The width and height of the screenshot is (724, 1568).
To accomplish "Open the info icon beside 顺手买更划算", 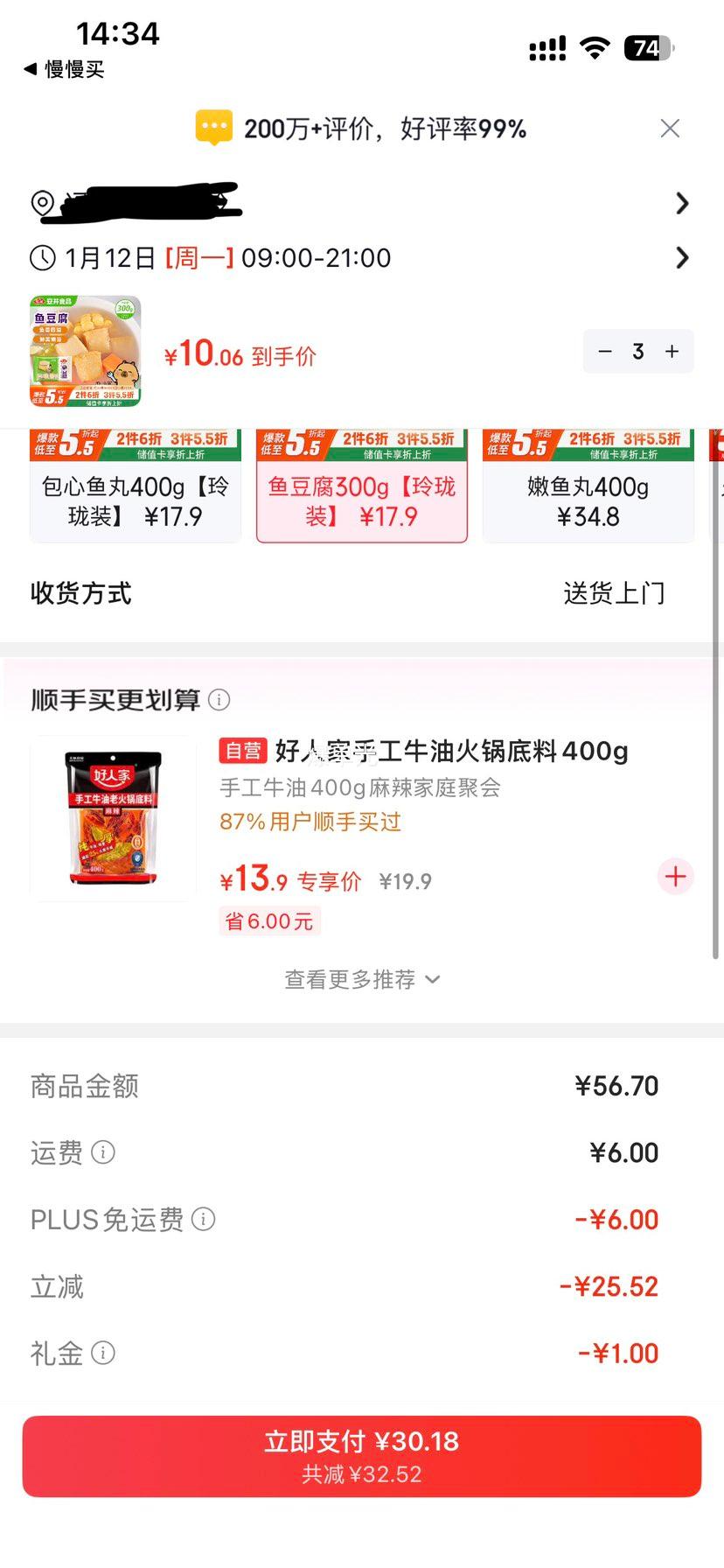I will (x=219, y=699).
